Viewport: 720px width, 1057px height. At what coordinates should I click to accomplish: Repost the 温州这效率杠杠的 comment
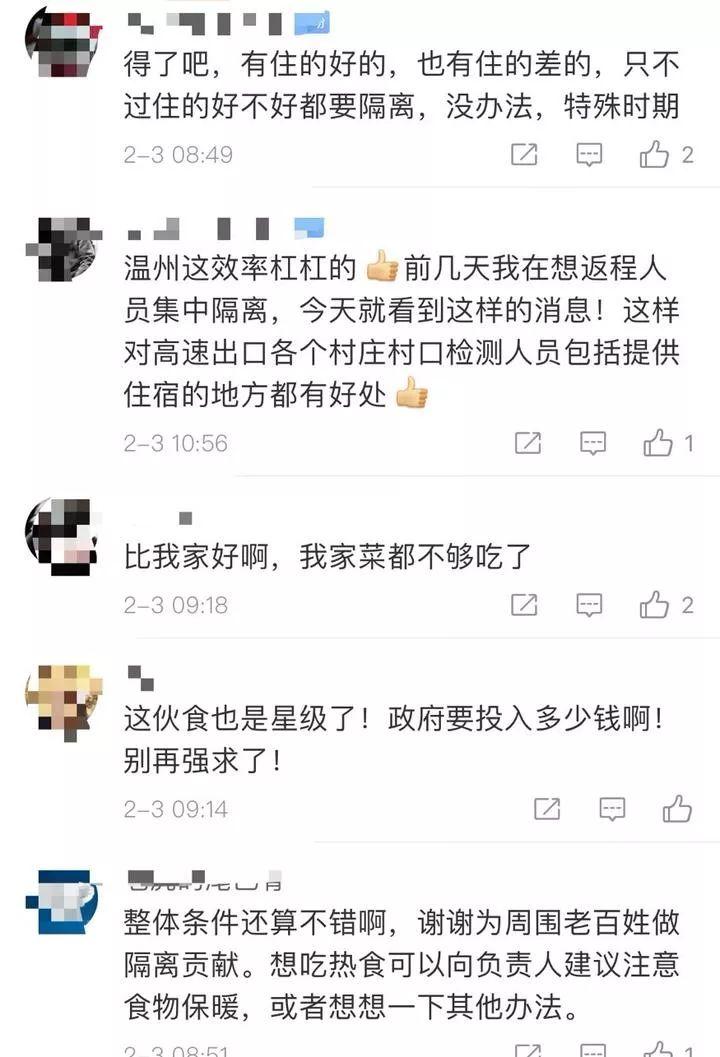click(528, 442)
